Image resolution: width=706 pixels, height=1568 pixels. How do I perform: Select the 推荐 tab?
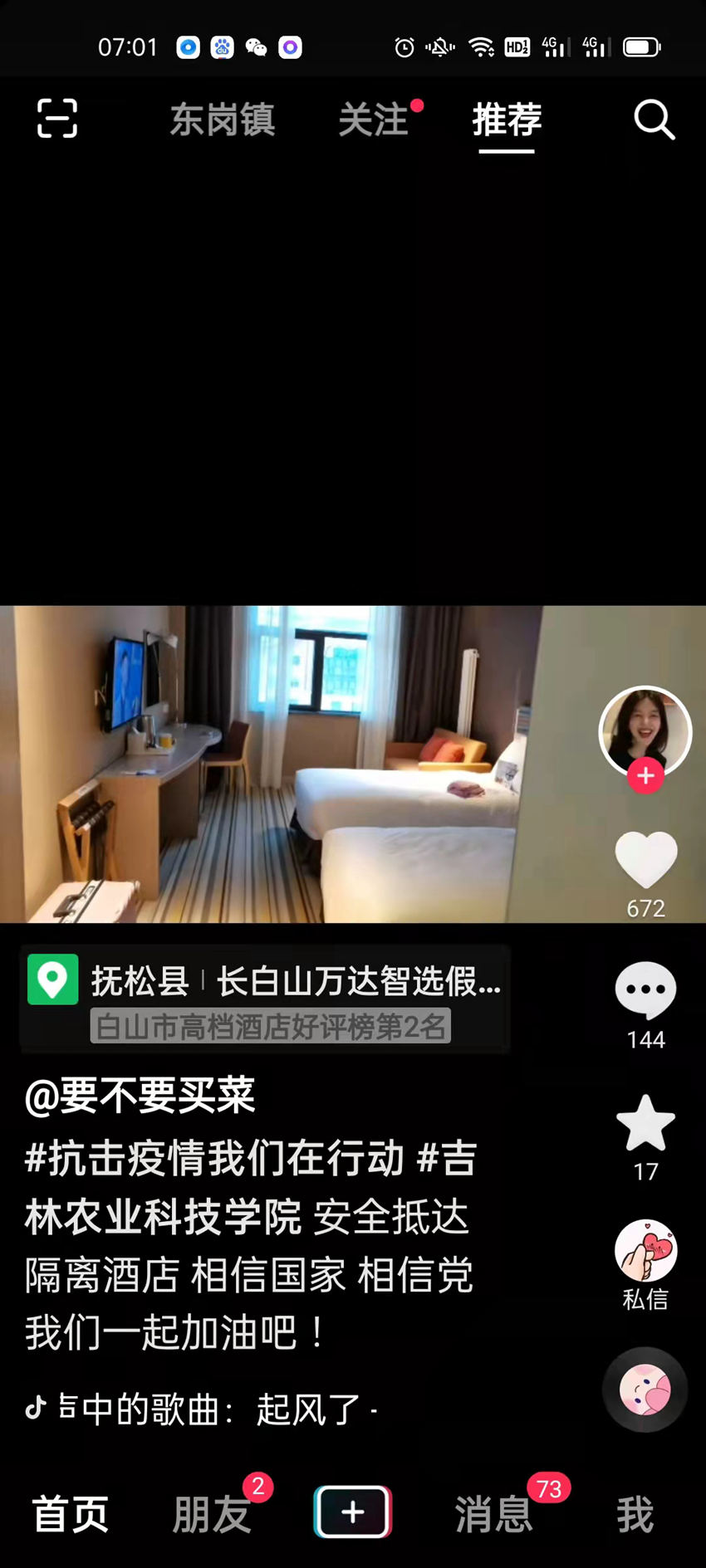(507, 120)
